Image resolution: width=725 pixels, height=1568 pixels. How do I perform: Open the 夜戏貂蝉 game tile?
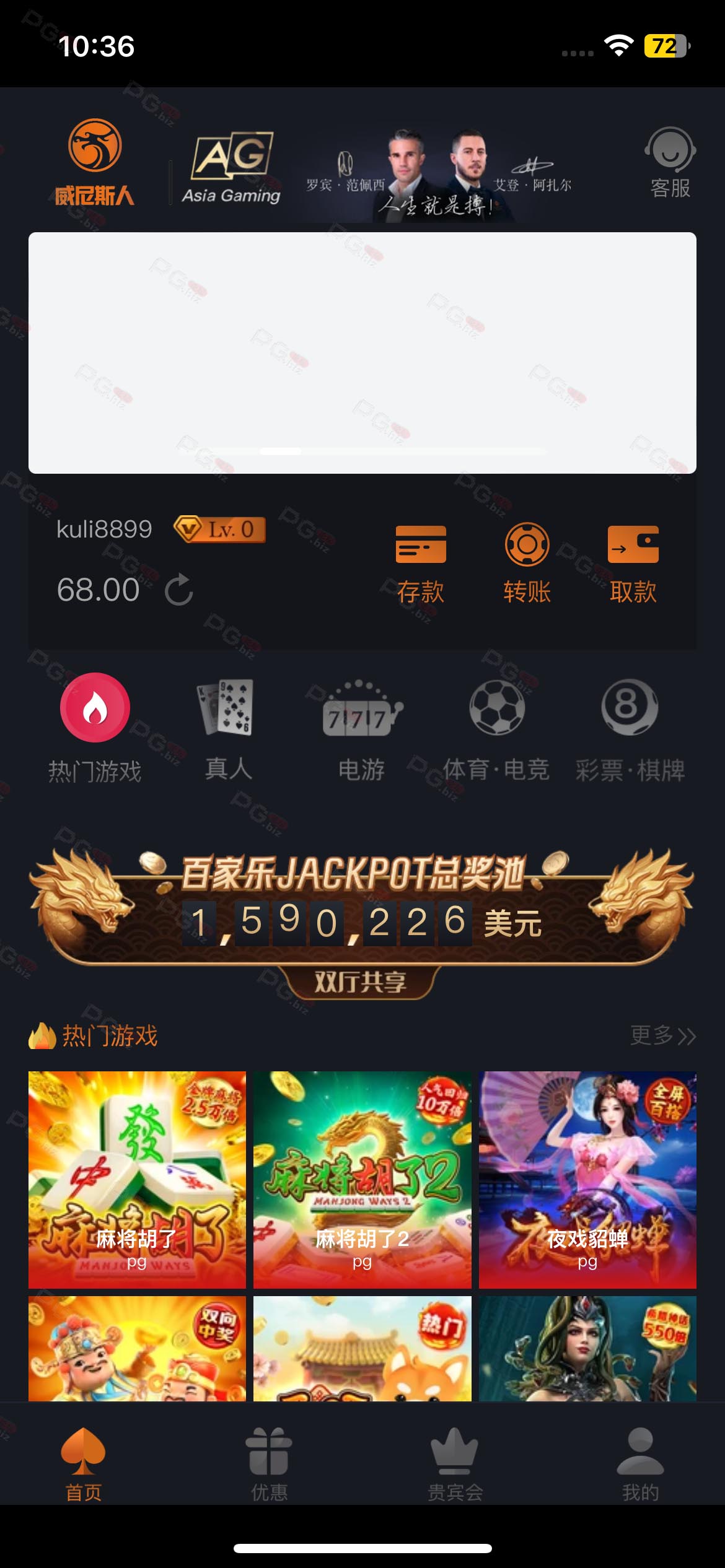click(x=587, y=1180)
